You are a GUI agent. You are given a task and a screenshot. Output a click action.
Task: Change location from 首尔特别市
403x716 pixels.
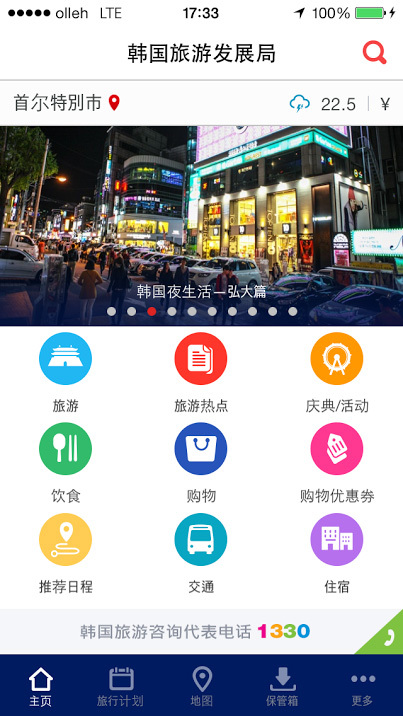coord(67,103)
